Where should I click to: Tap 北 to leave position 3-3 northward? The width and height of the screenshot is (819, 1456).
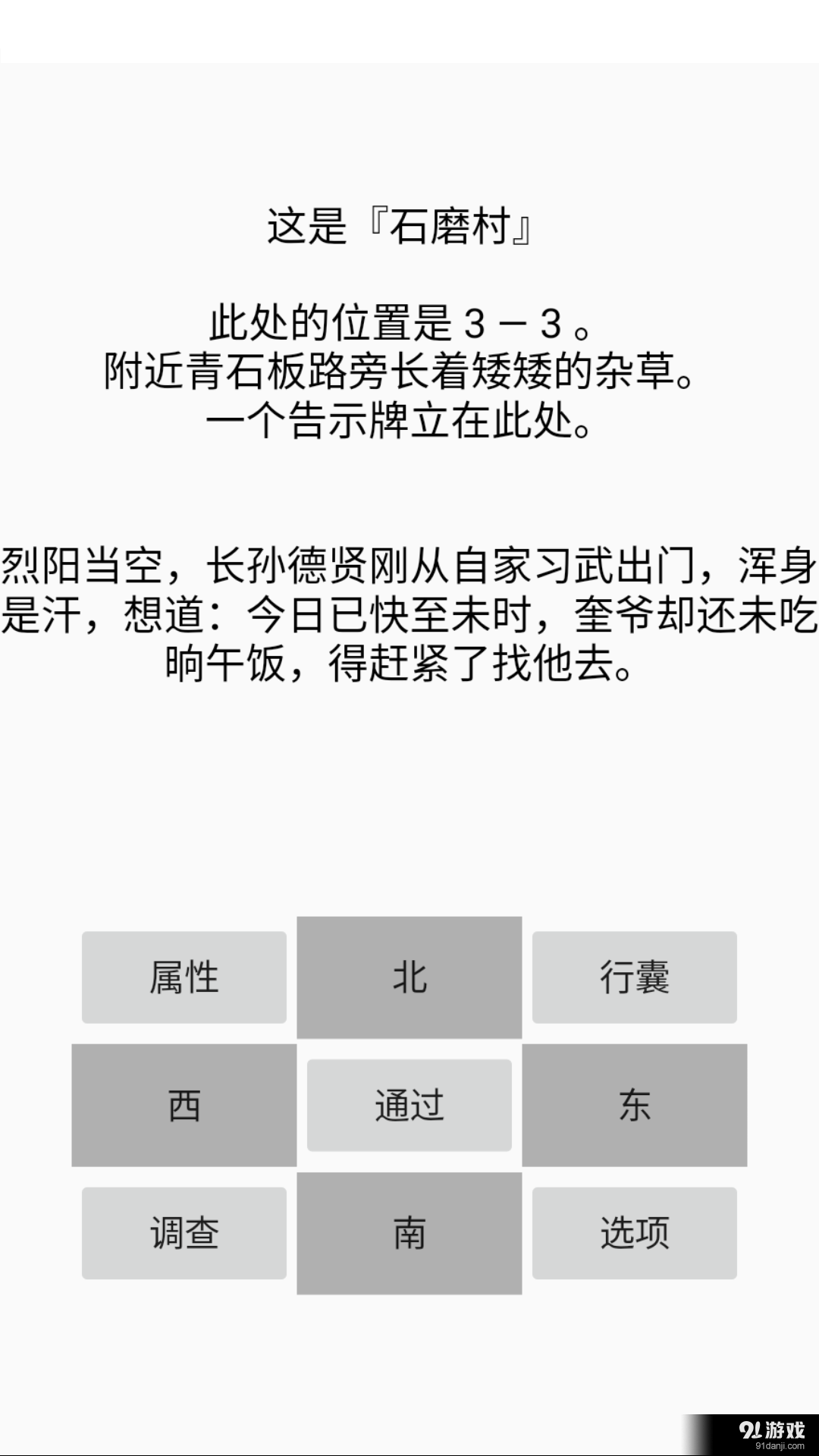409,977
